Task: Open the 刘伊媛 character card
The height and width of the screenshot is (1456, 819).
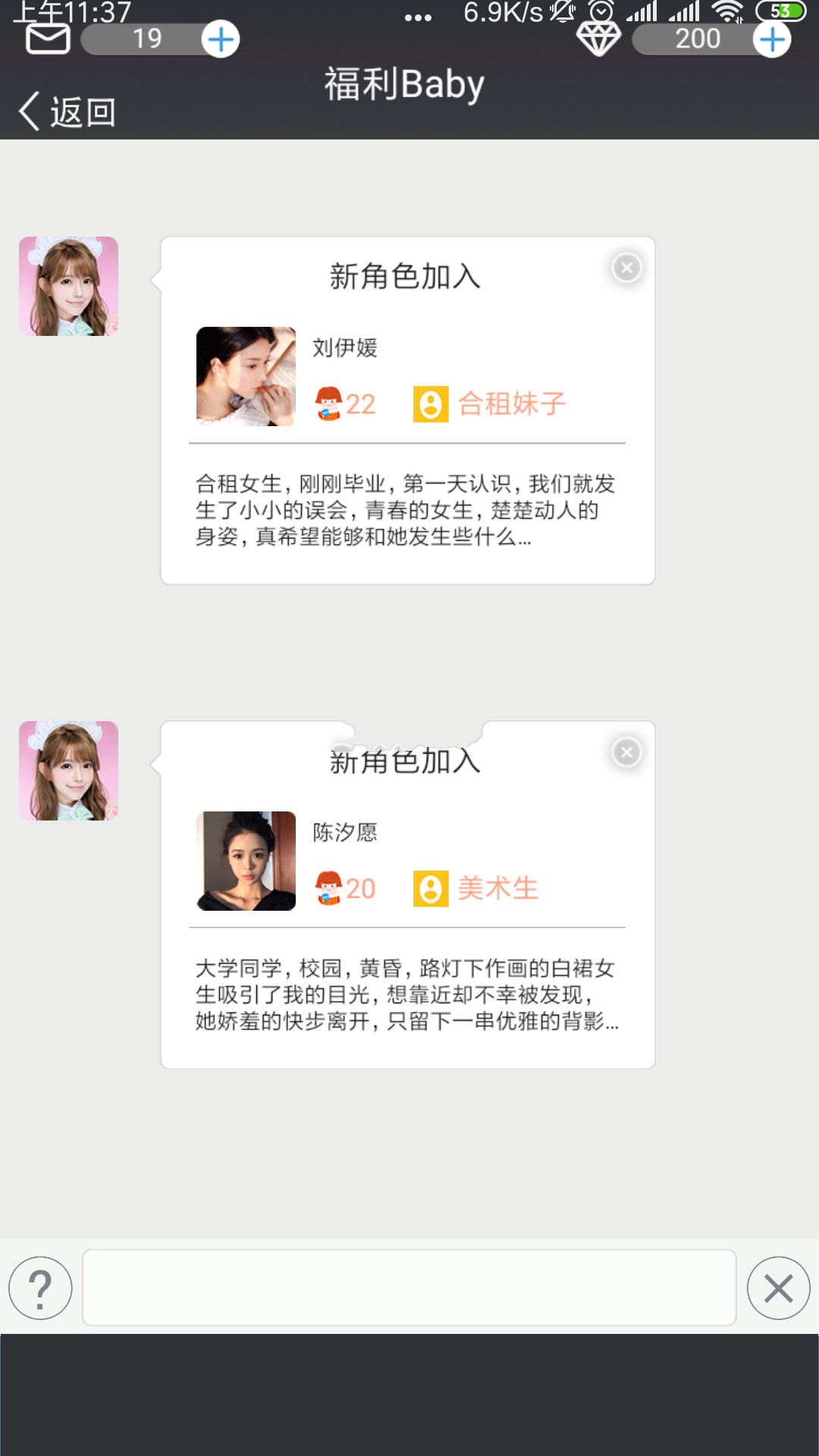Action: [x=407, y=425]
